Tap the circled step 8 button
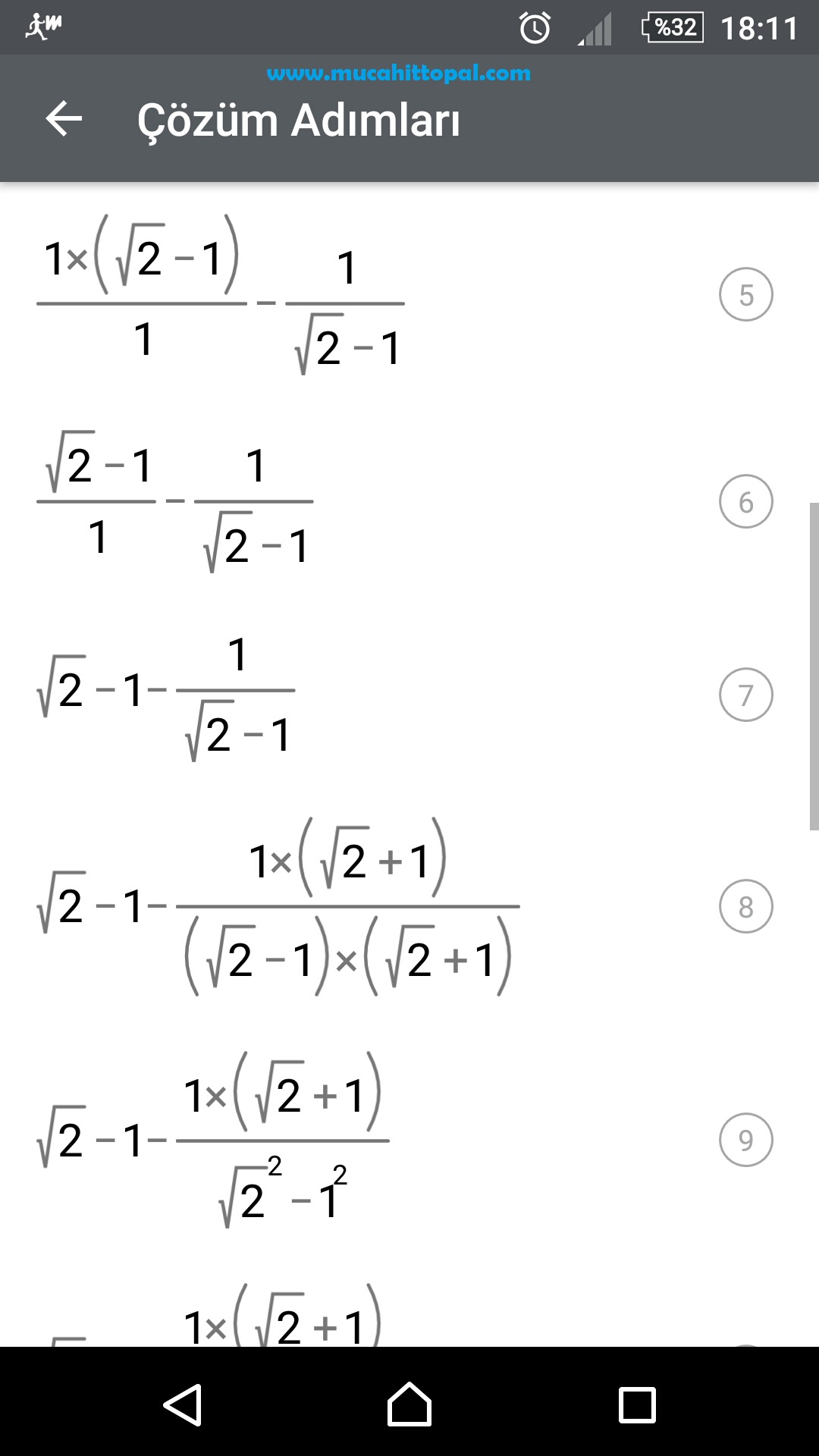The image size is (819, 1456). pos(746,906)
